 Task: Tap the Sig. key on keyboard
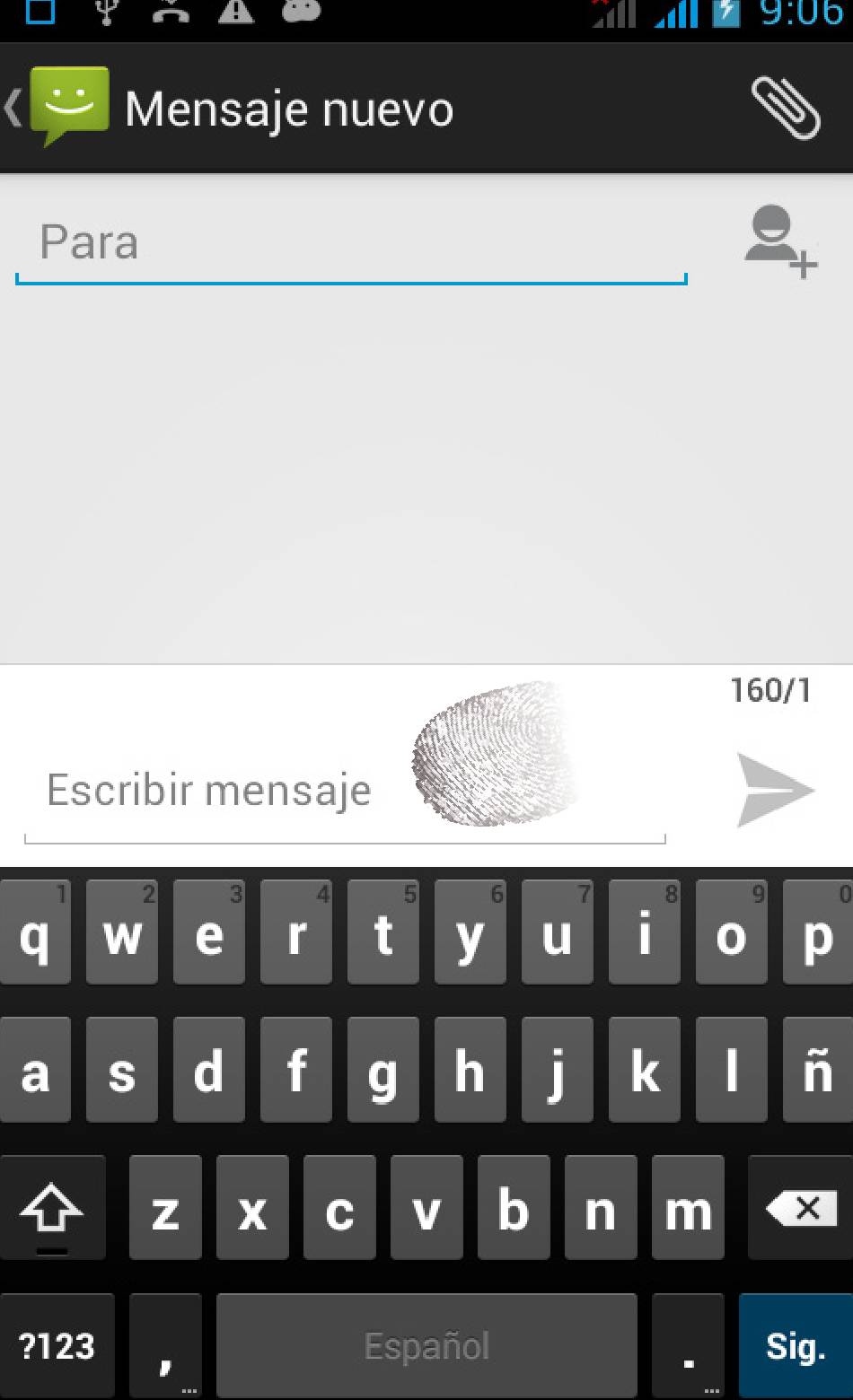pyautogui.click(x=796, y=1345)
